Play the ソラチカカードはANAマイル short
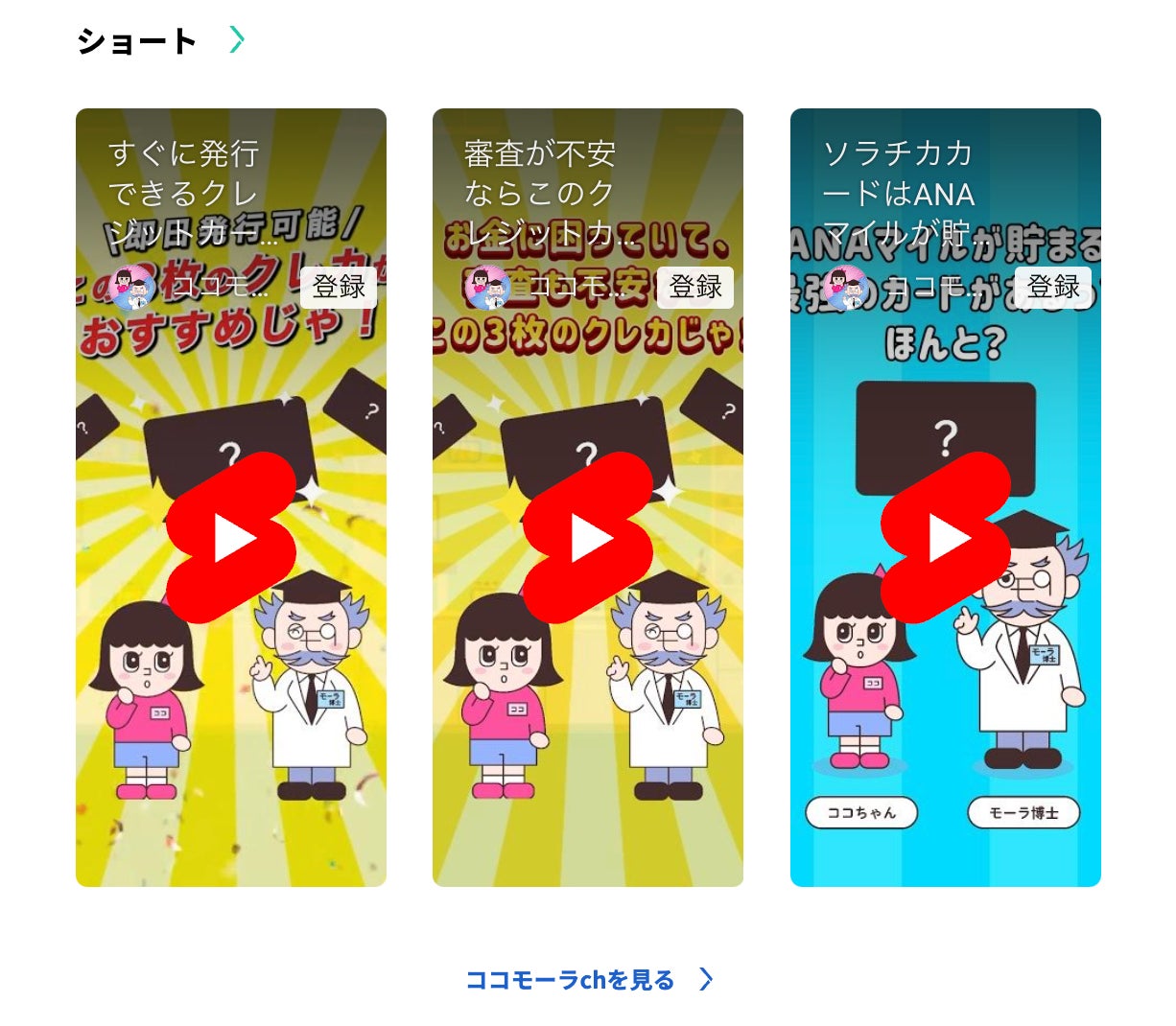Screen dimensions: 1176x1026 pyautogui.click(x=946, y=538)
